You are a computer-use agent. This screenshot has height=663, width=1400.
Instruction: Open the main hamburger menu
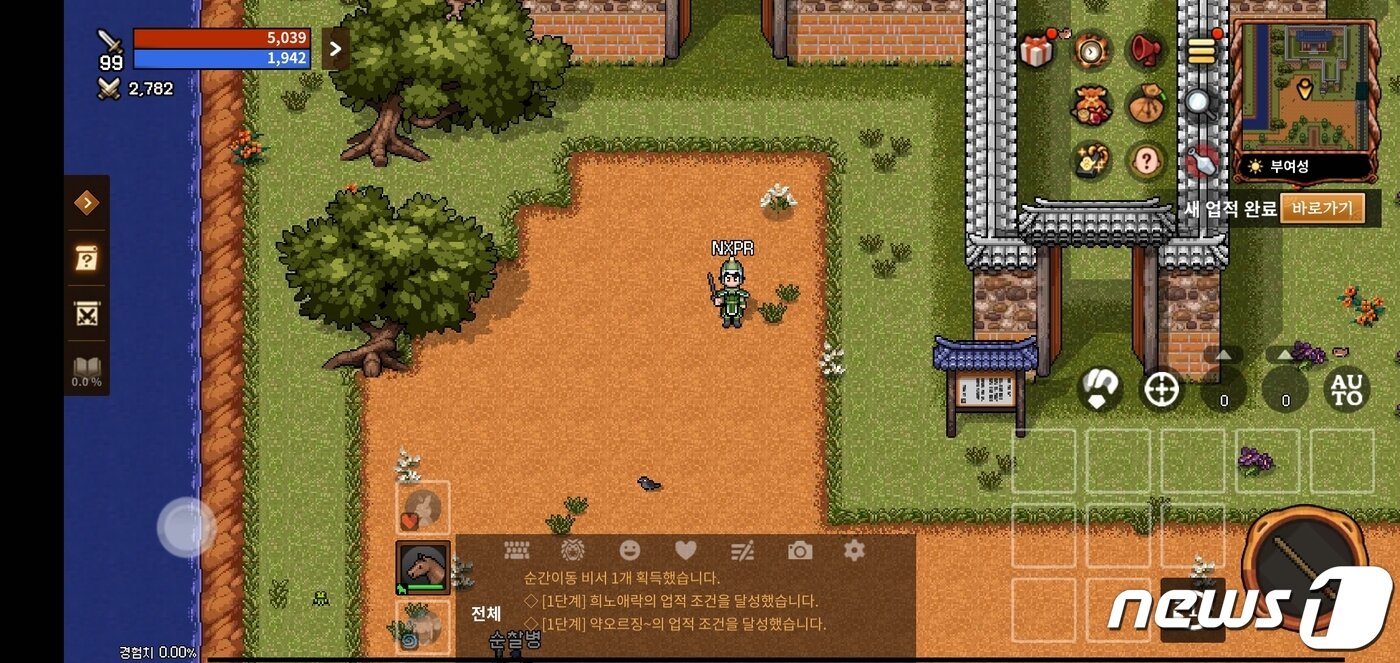click(1202, 51)
